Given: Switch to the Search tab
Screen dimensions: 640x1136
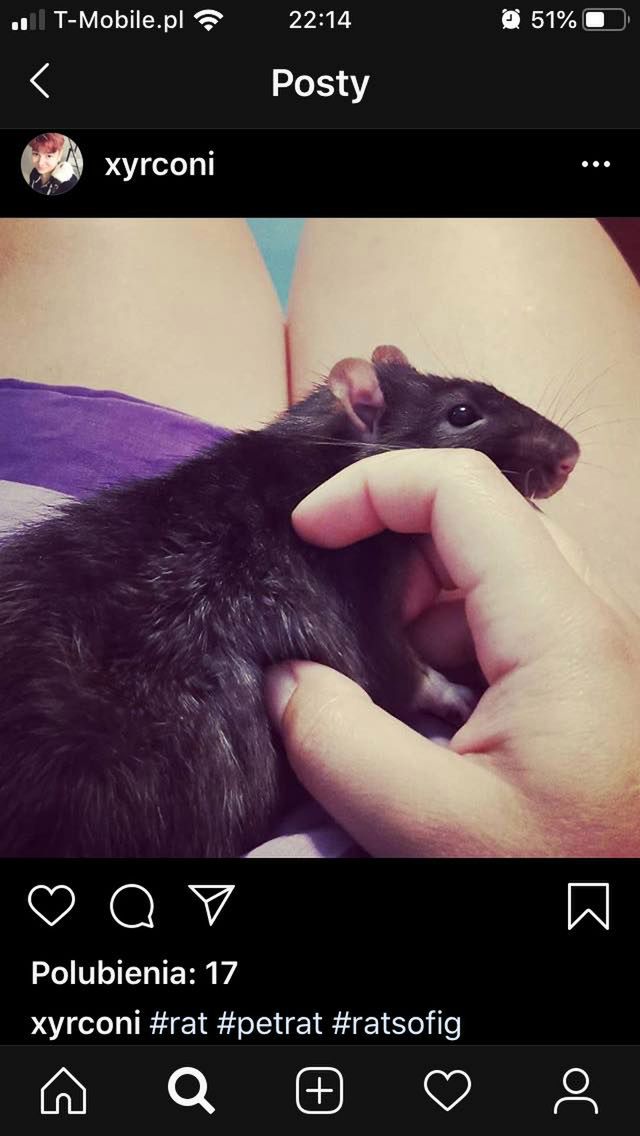Looking at the screenshot, I should (191, 1091).
